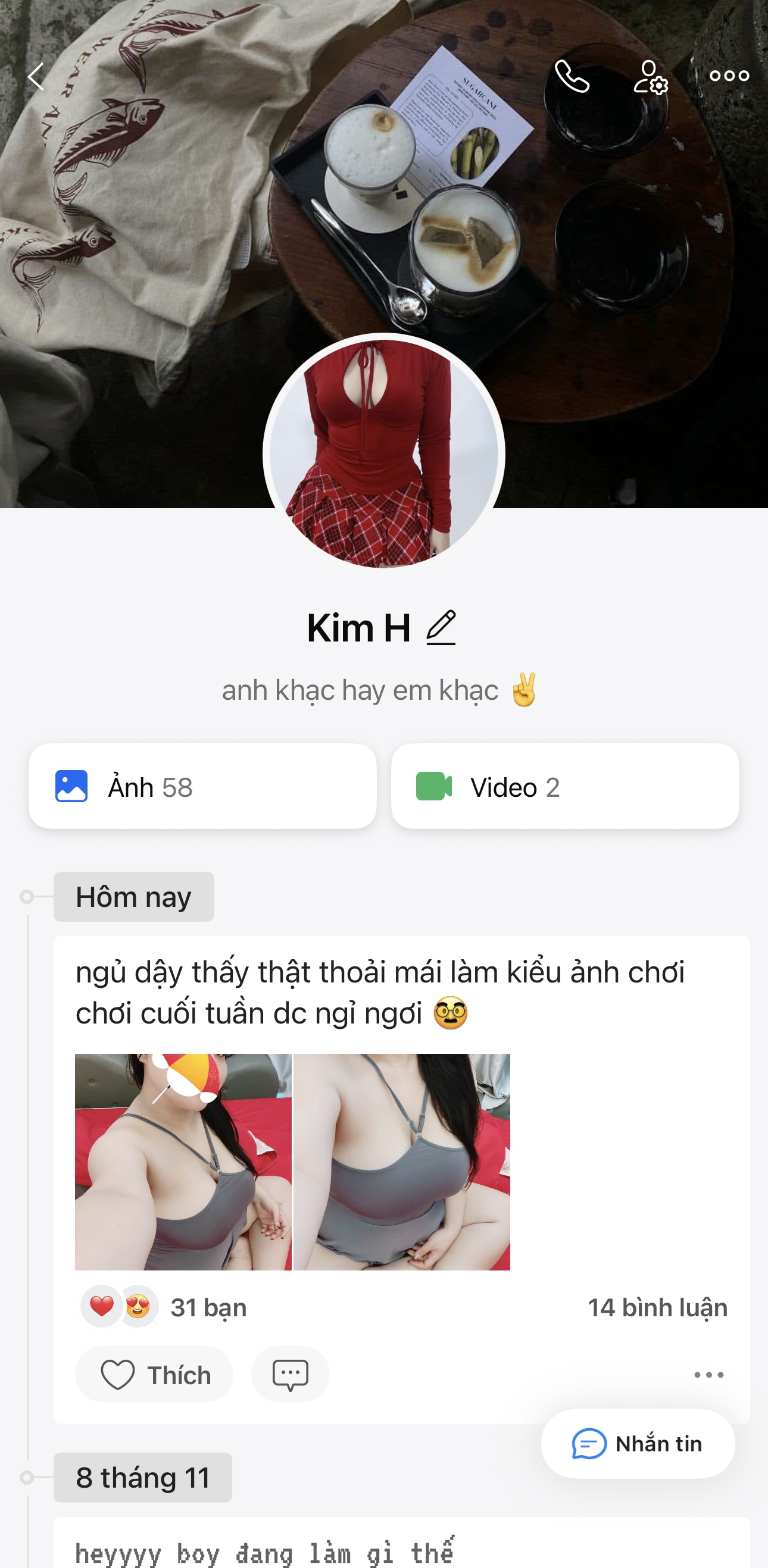View the 14 bình luận comments
The height and width of the screenshot is (1568, 768).
[x=657, y=1307]
